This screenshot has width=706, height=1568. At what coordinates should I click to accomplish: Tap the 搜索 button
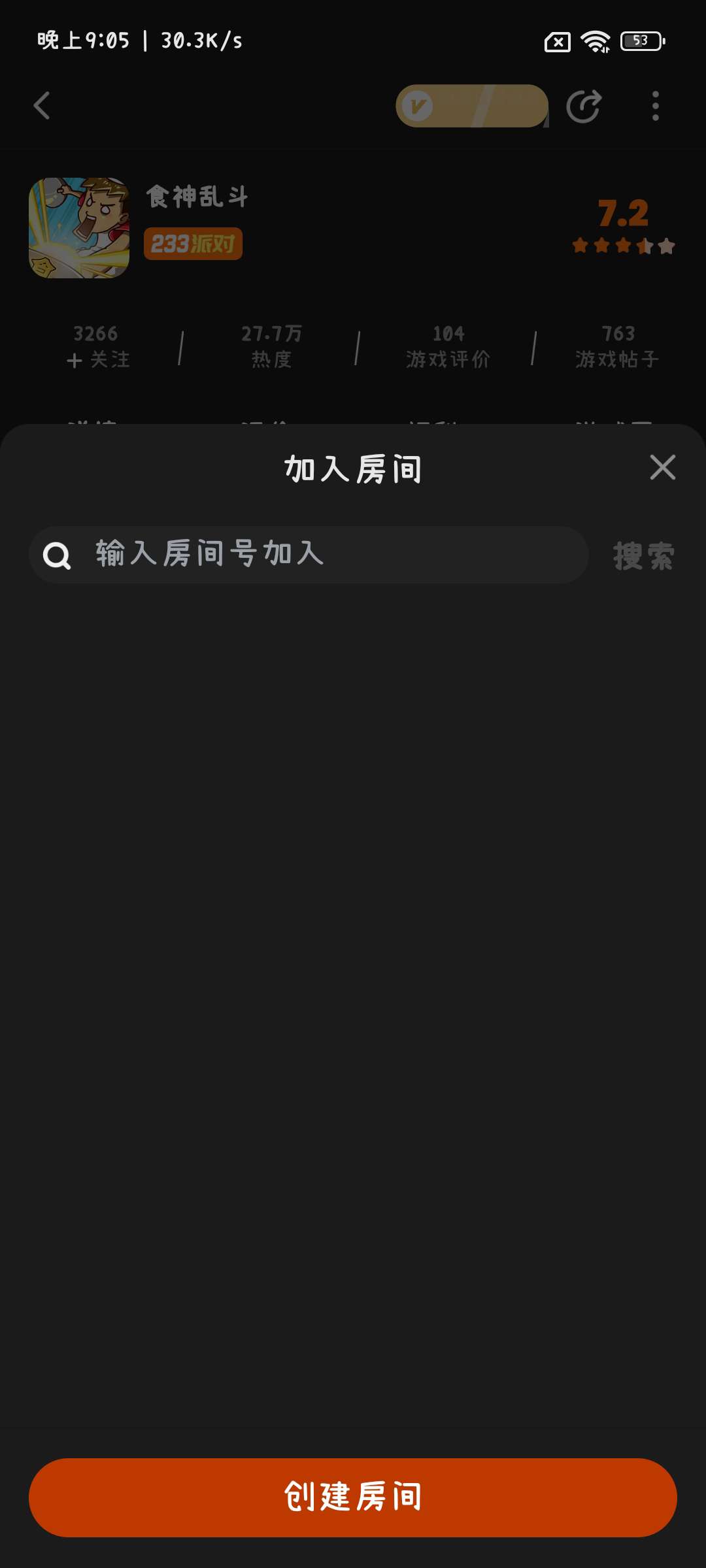[x=643, y=556]
